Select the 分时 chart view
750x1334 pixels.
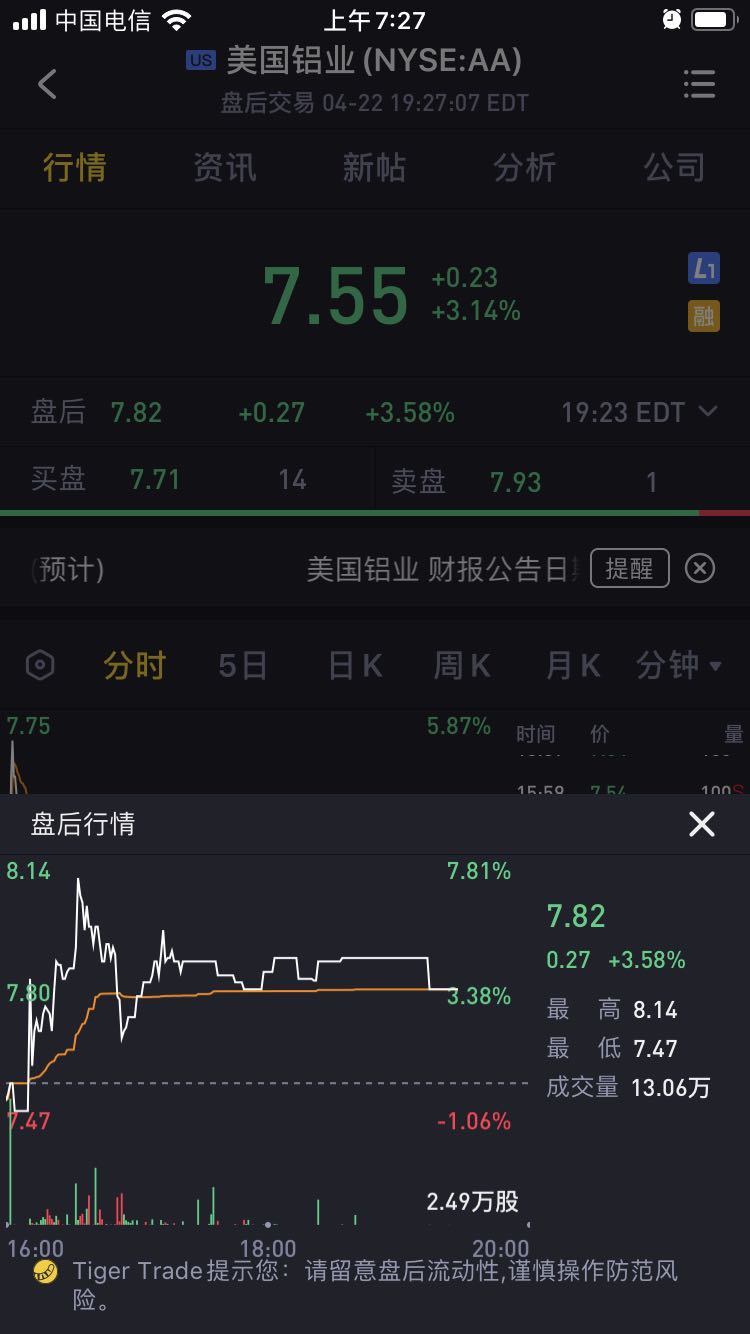pyautogui.click(x=134, y=665)
